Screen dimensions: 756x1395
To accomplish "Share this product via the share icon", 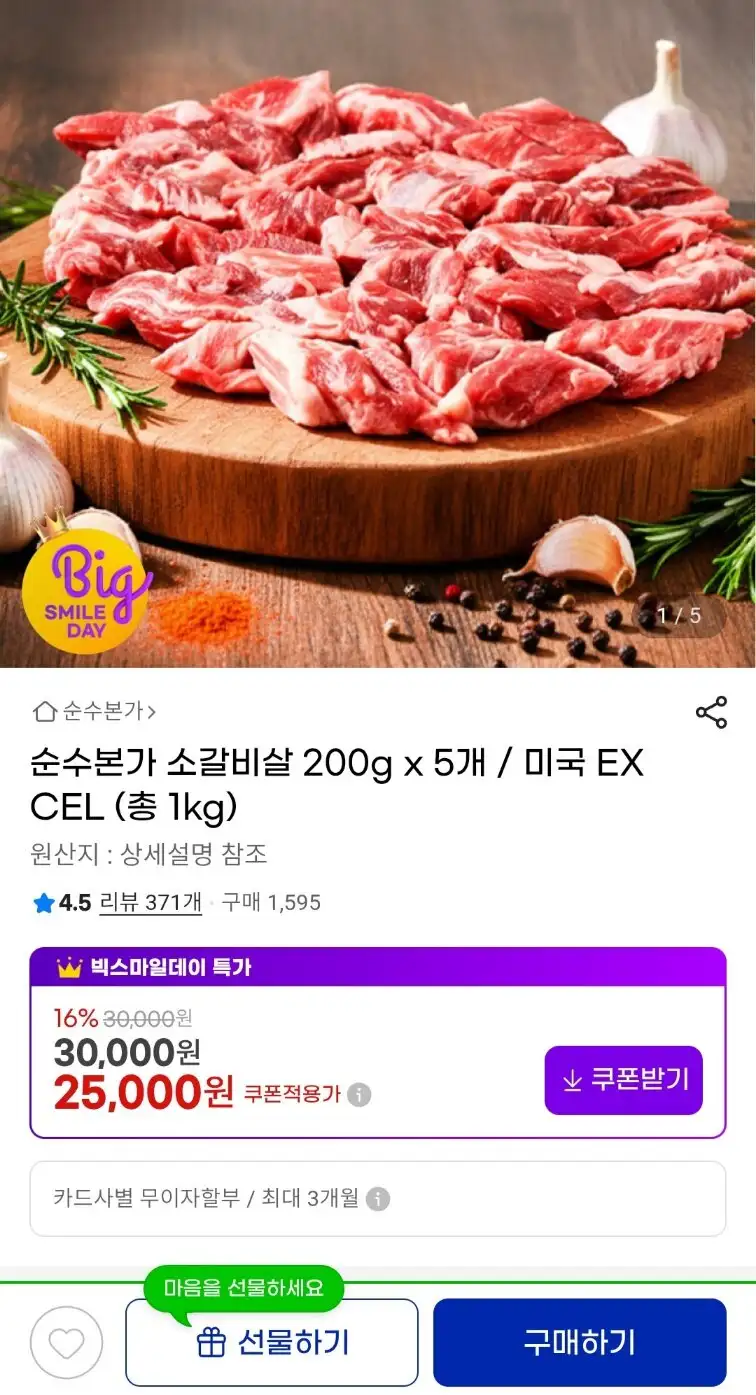I will pos(711,712).
